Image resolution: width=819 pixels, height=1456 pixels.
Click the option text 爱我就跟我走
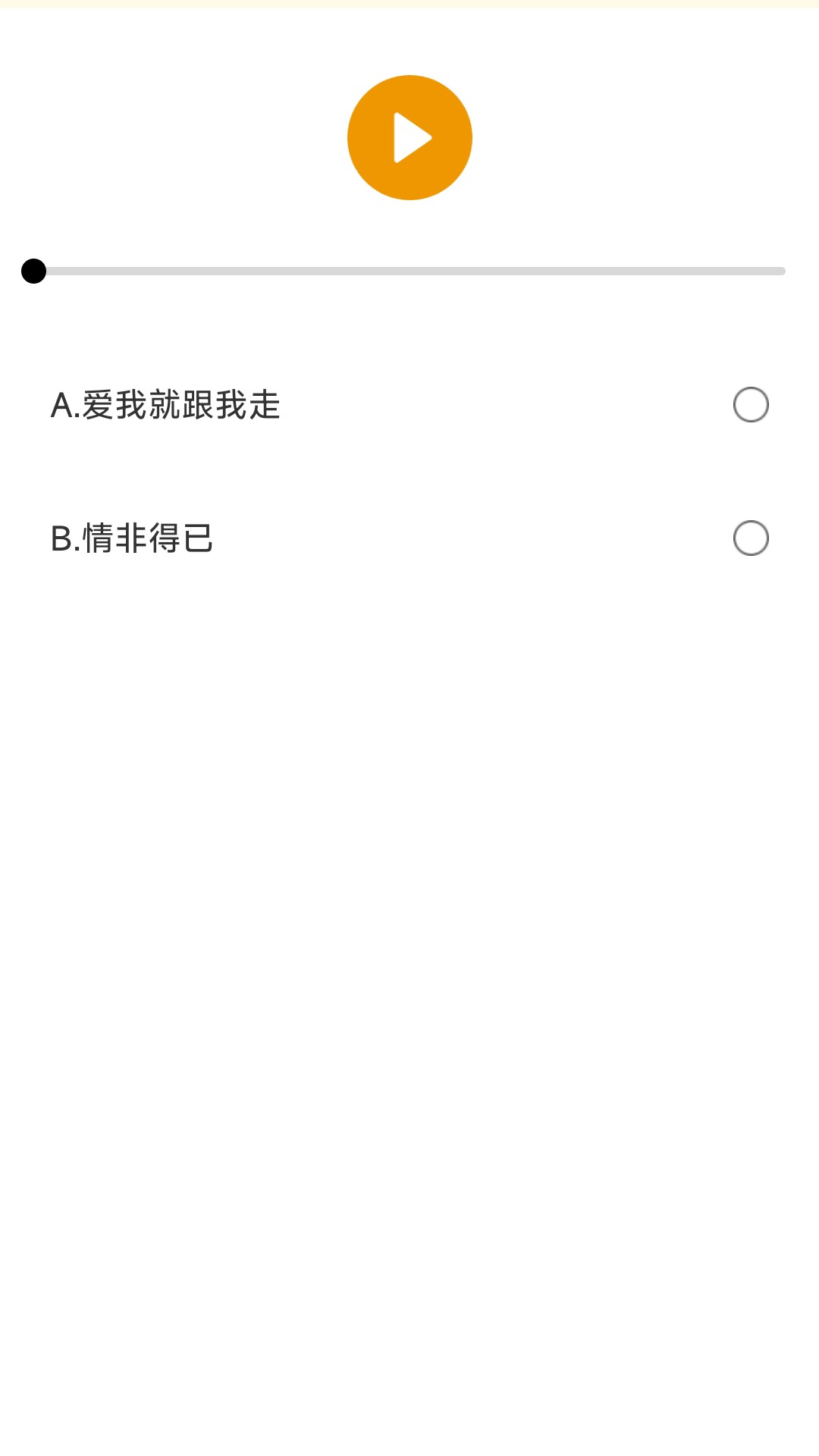[182, 406]
